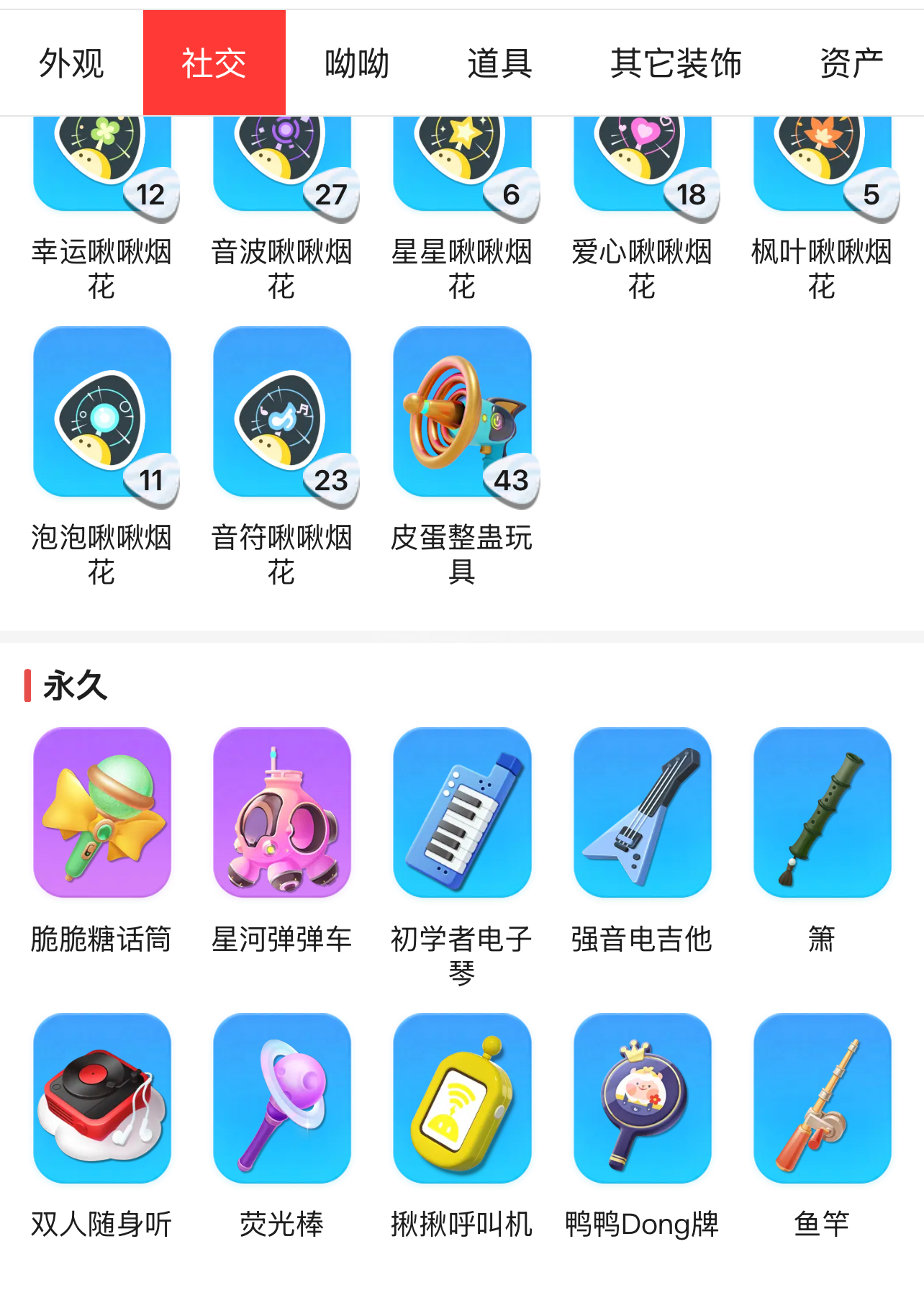This screenshot has height=1316, width=924.
Task: Select the 脆脆糖话筒 item
Action: [x=102, y=812]
